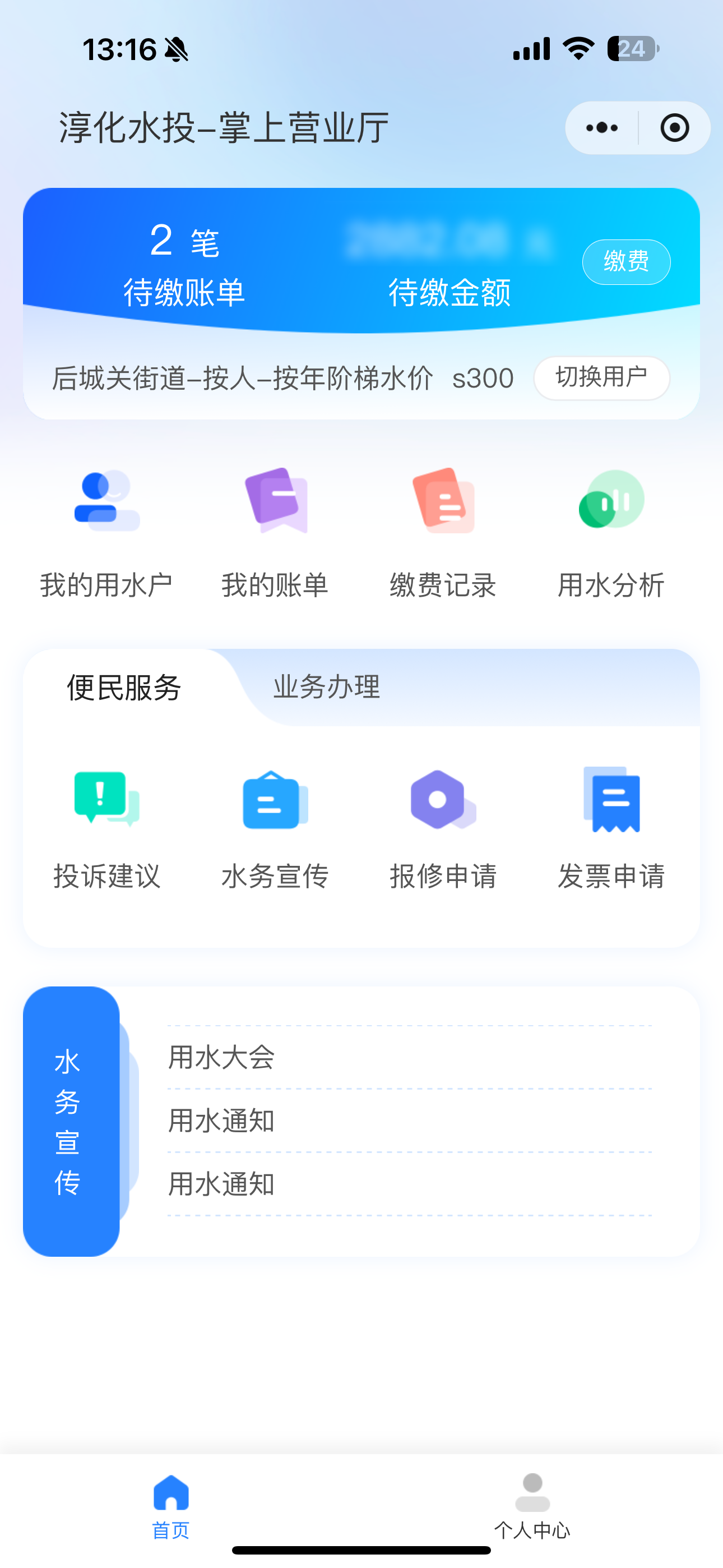Switch to the 业务办理 tab

coord(327,687)
